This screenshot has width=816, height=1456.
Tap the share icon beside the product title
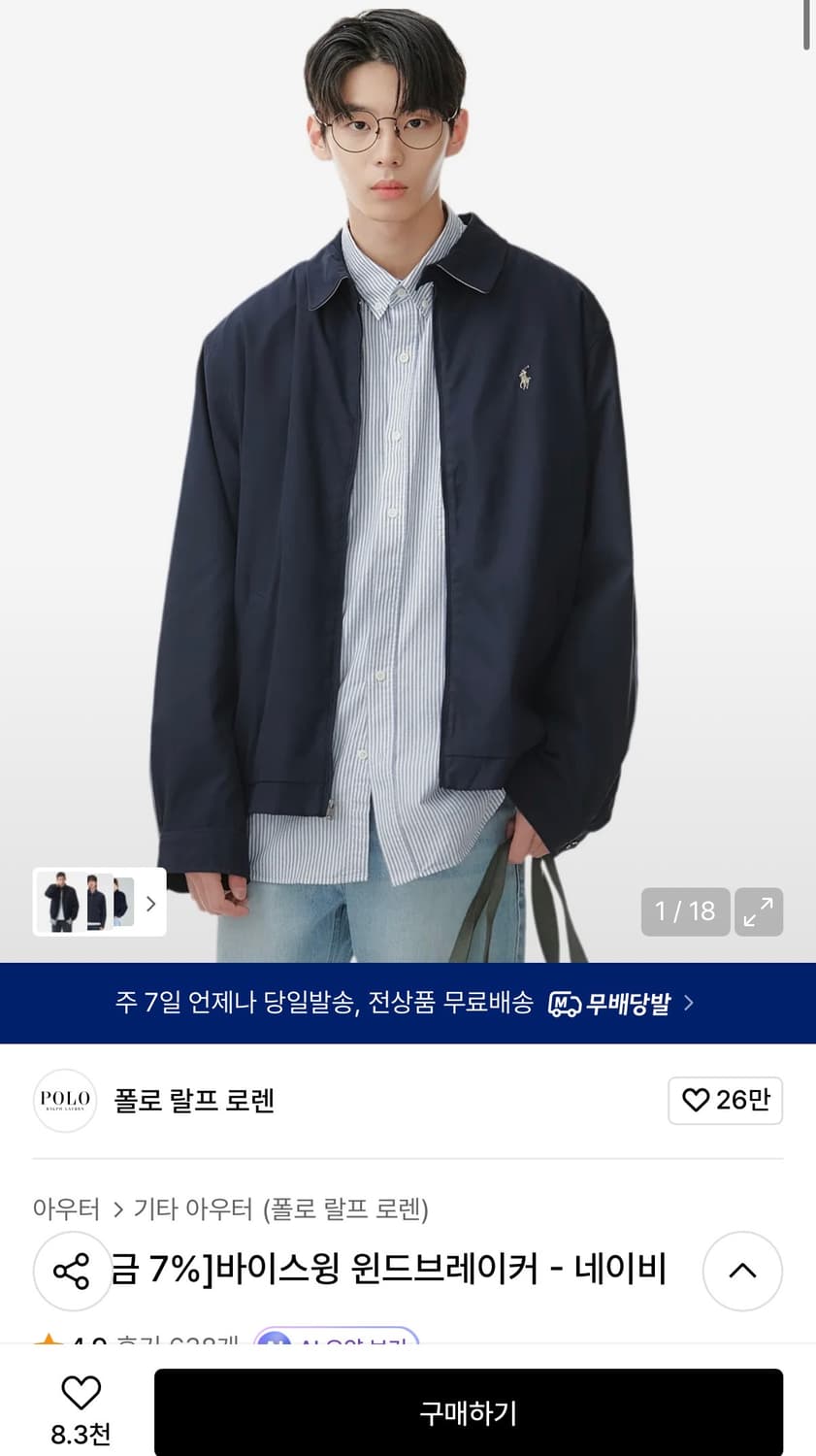point(73,1272)
